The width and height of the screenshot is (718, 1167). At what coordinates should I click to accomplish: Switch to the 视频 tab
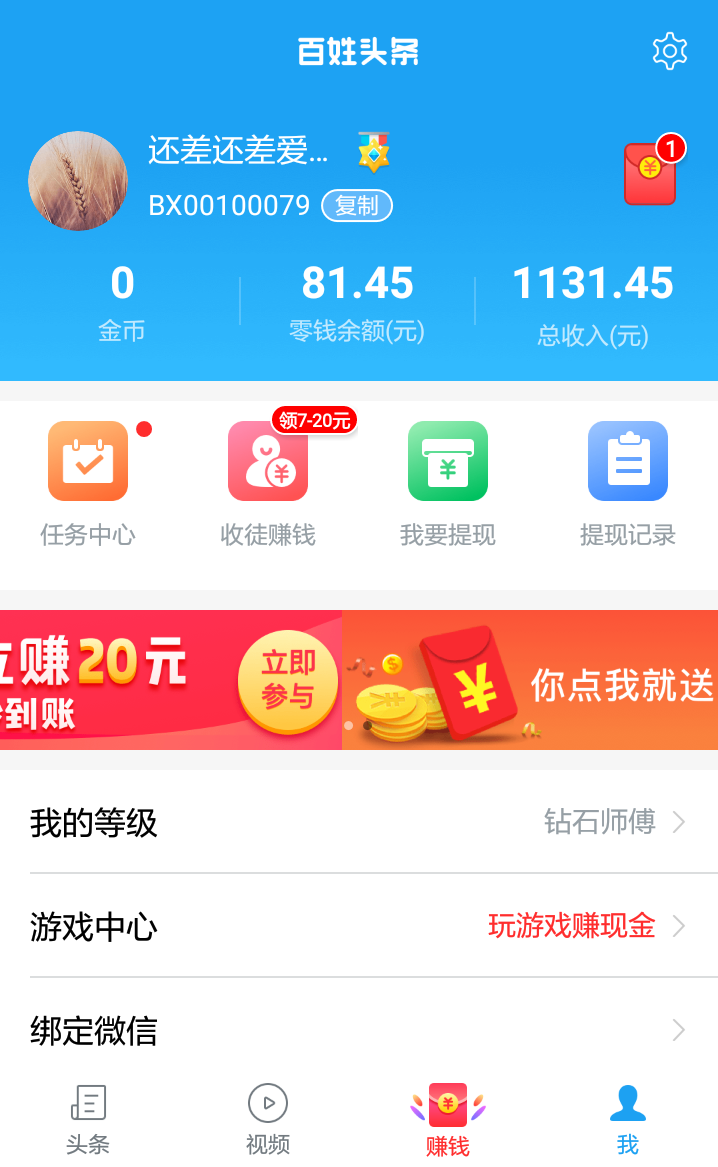pyautogui.click(x=268, y=1121)
